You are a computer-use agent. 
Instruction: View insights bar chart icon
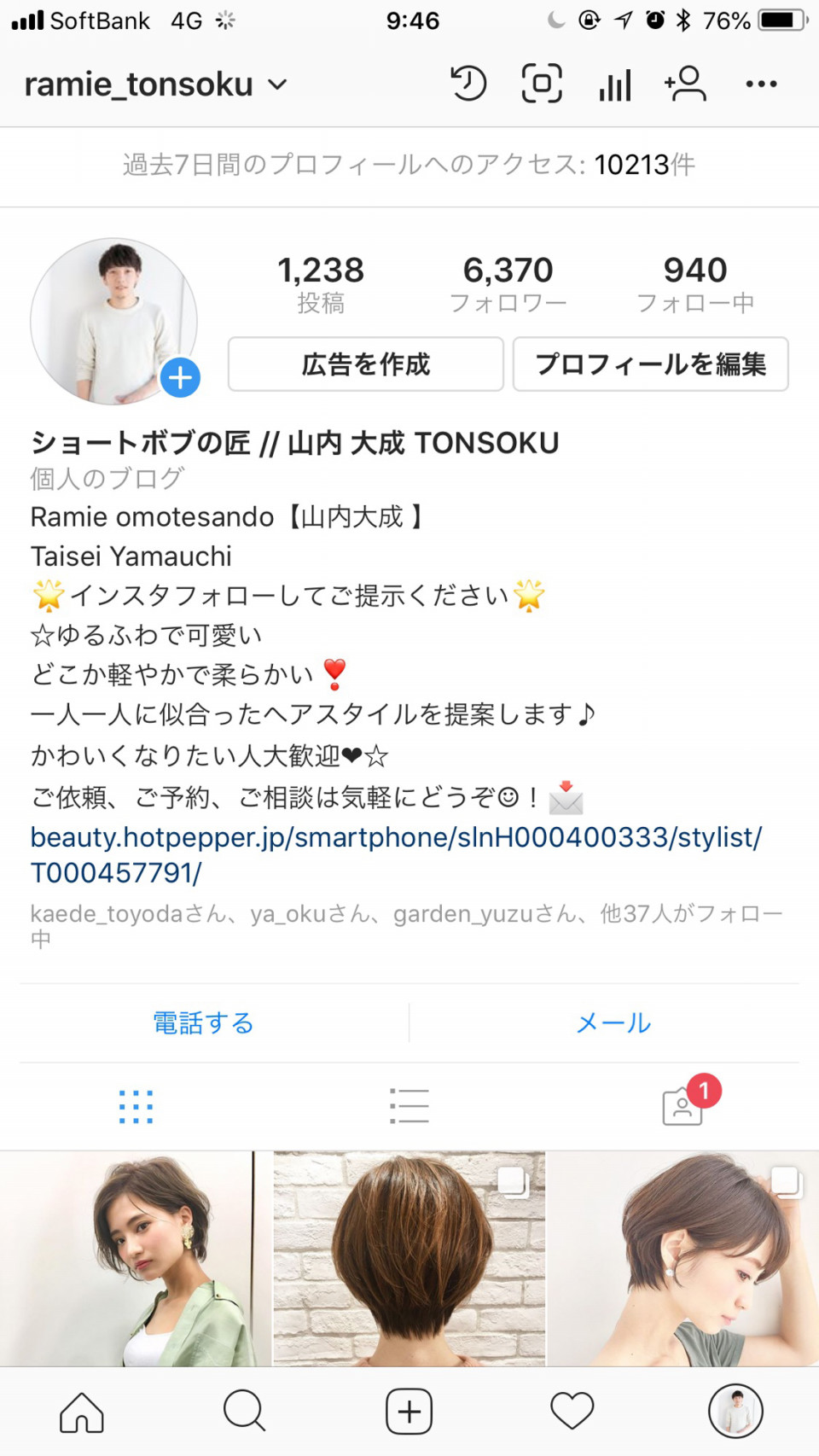[614, 84]
